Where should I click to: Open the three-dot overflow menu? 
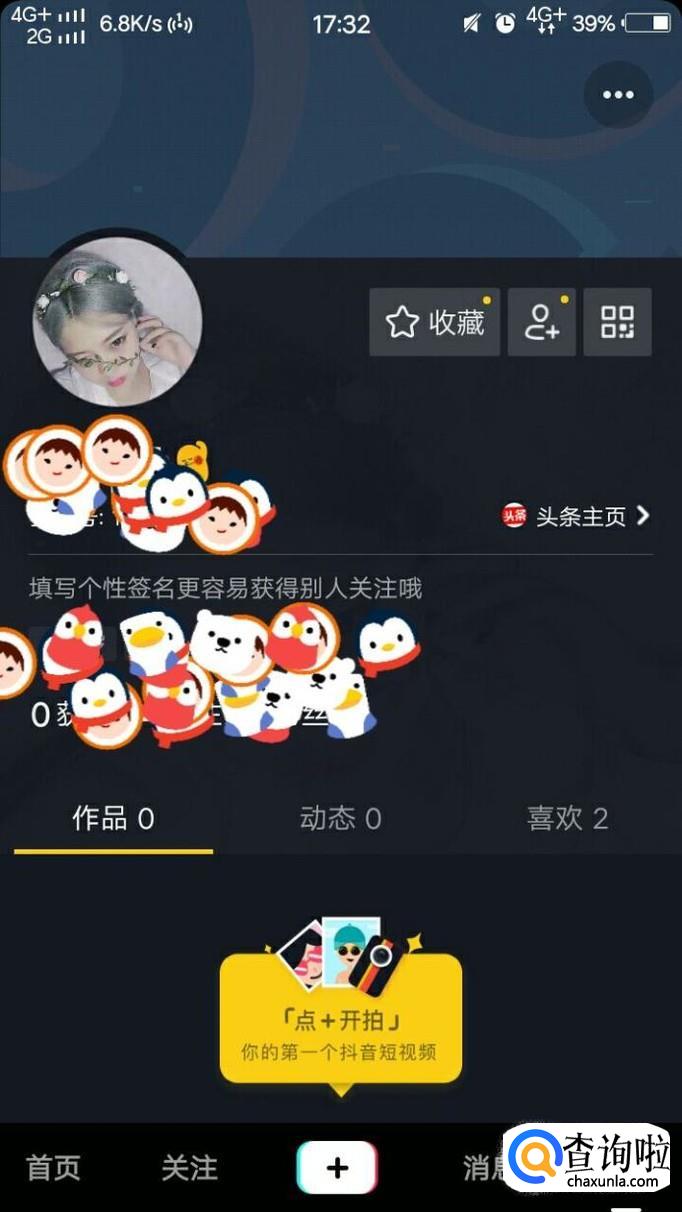point(618,95)
